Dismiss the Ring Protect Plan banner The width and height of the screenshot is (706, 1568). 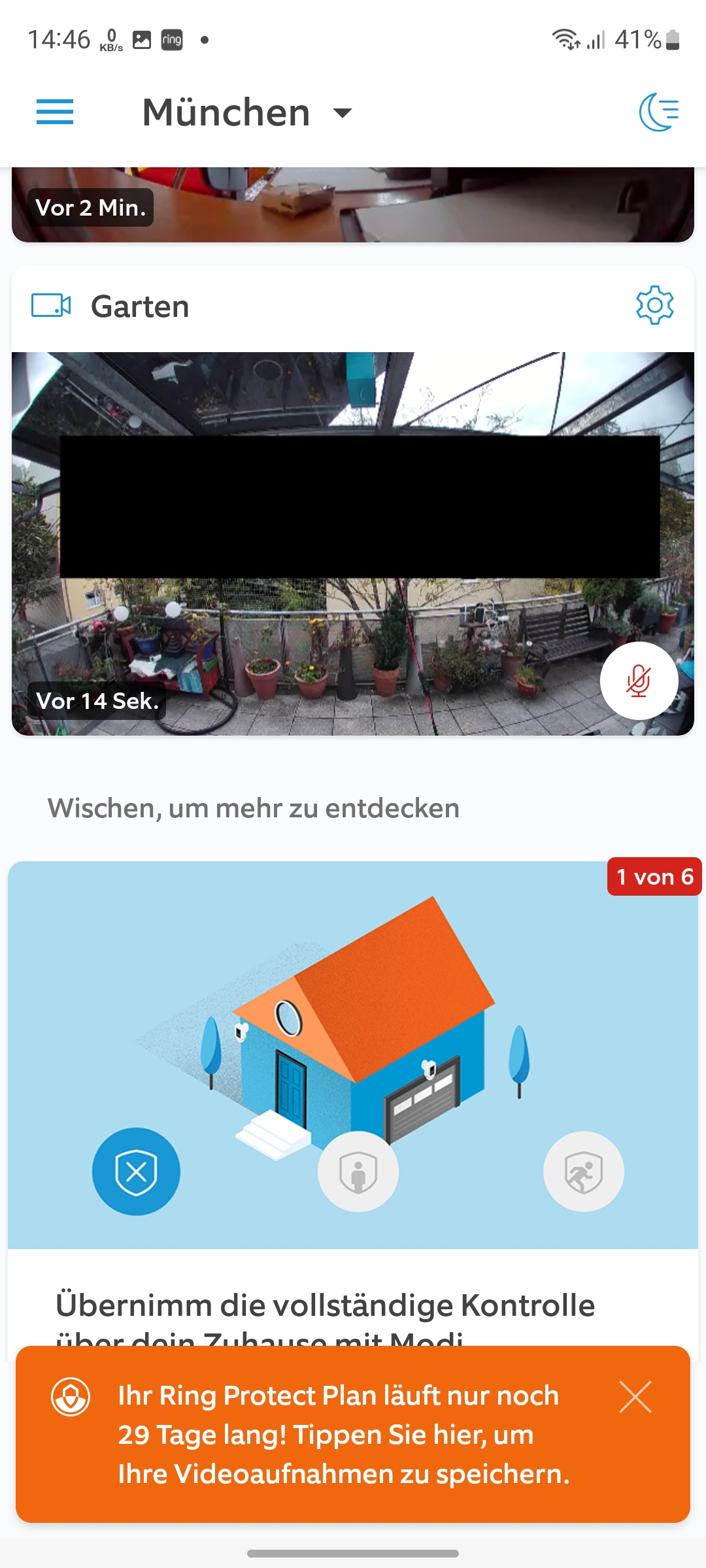(x=635, y=1397)
